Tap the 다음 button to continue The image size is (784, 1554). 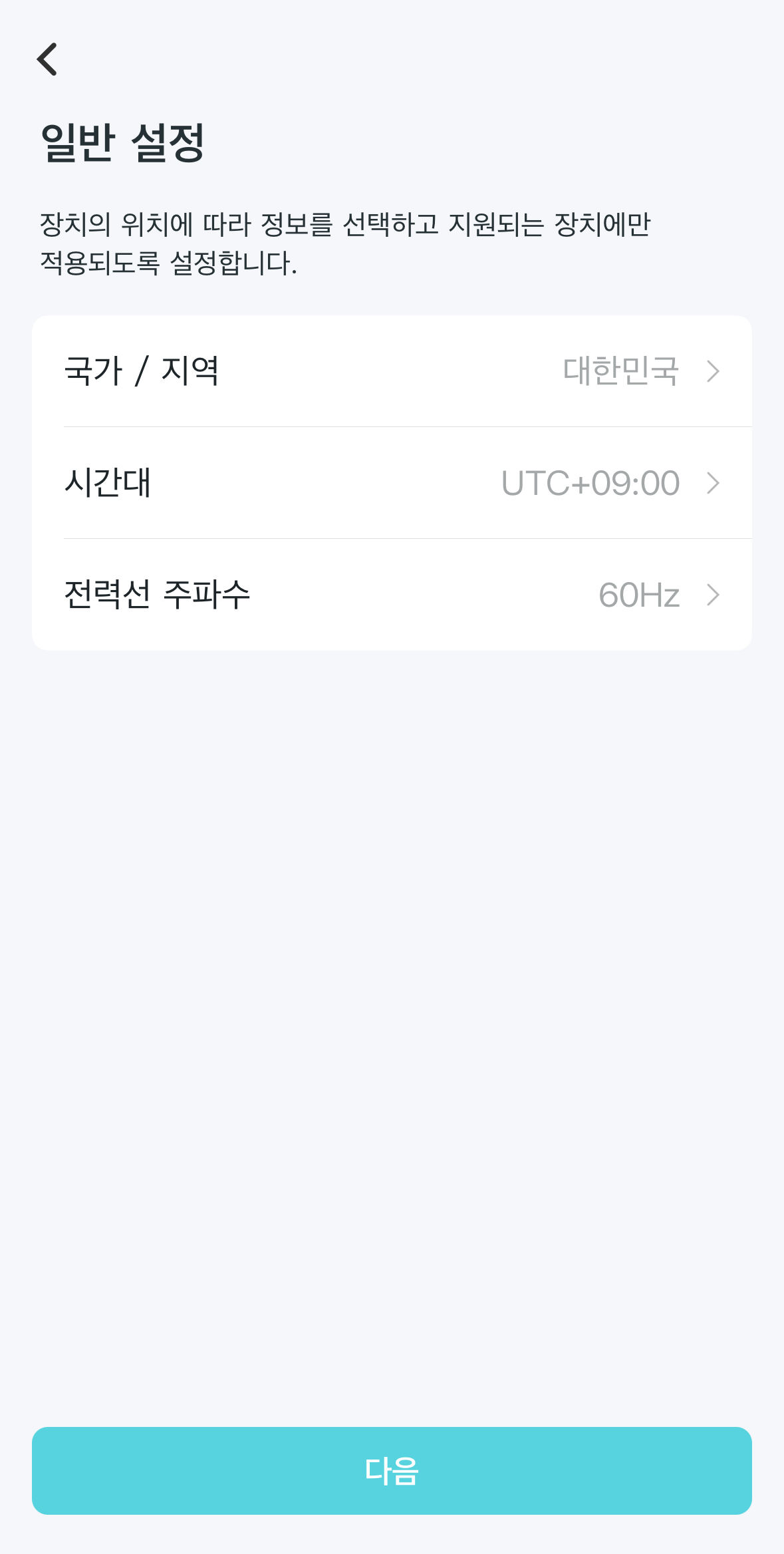click(x=392, y=1471)
